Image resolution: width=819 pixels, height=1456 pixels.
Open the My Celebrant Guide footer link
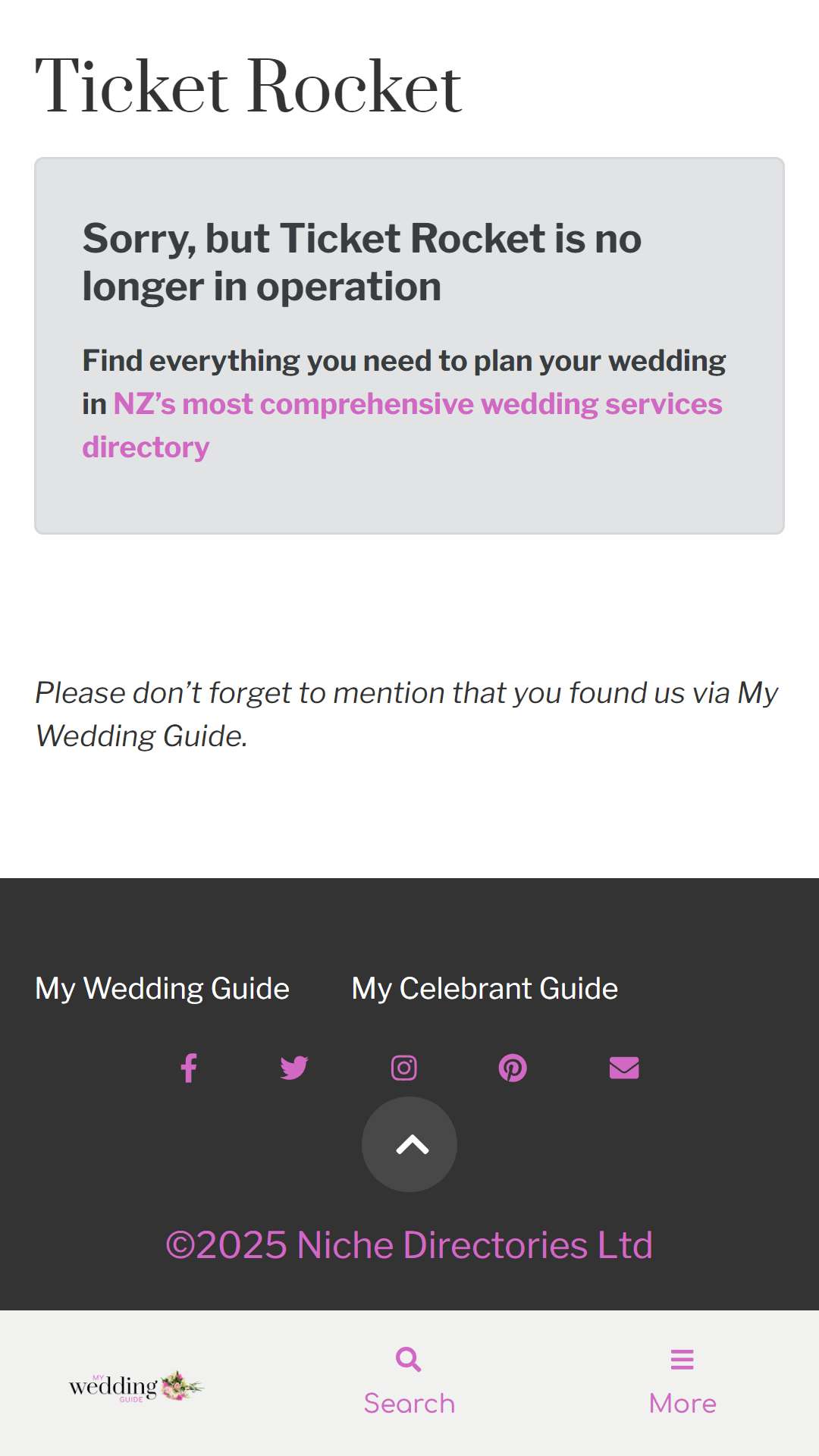tap(485, 988)
